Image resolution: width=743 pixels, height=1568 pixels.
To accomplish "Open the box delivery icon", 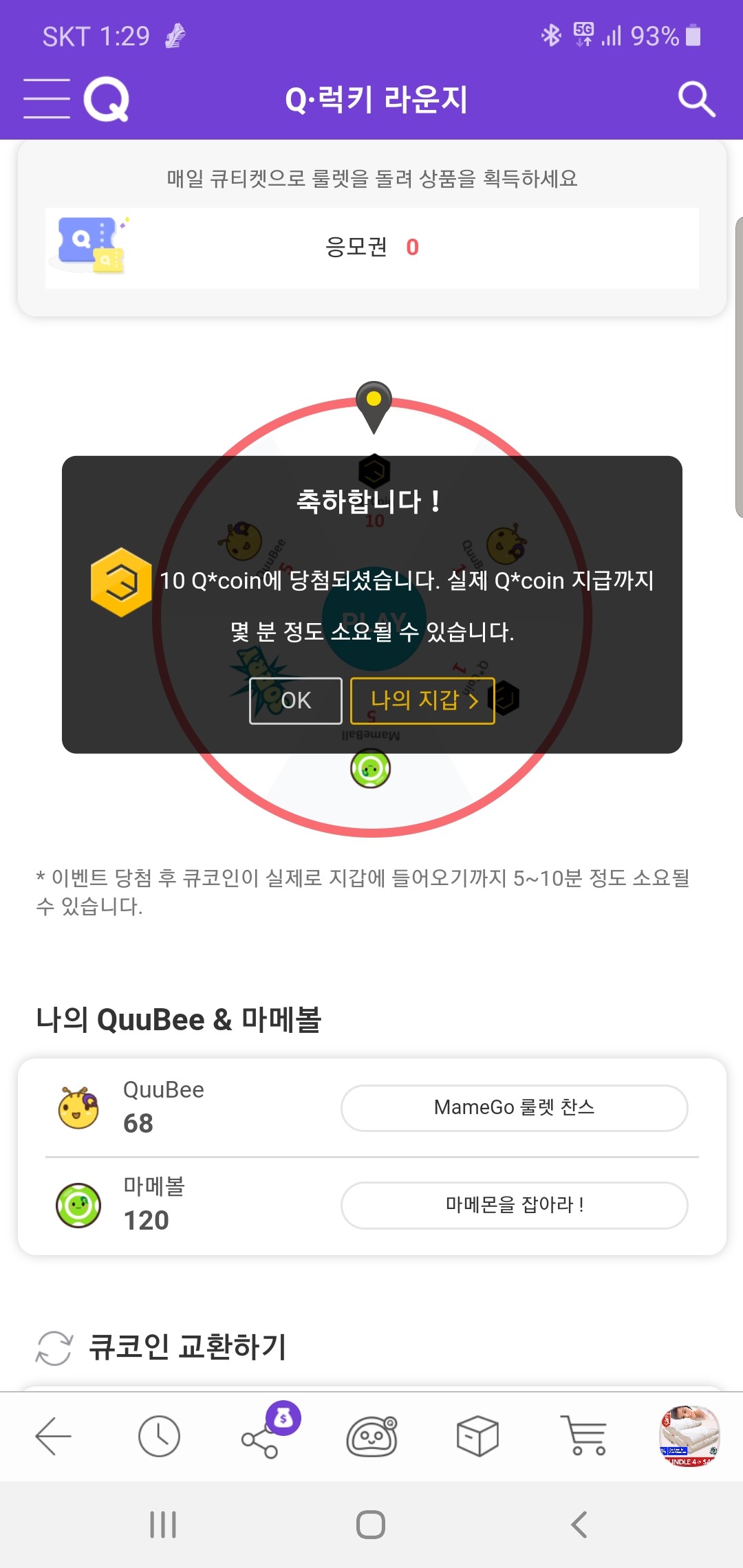I will coord(477,1437).
